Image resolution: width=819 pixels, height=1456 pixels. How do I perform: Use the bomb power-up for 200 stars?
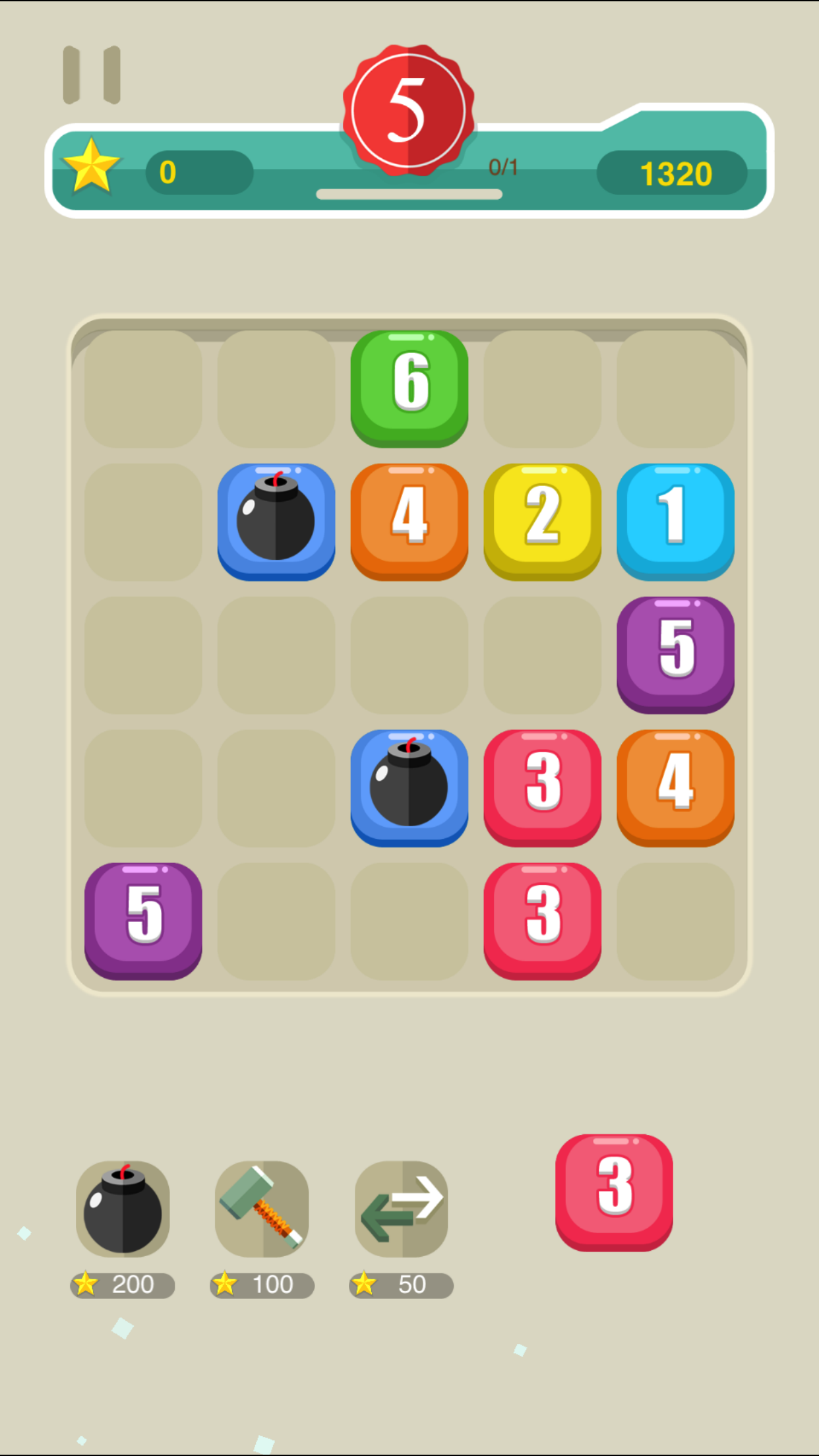pos(123,1208)
